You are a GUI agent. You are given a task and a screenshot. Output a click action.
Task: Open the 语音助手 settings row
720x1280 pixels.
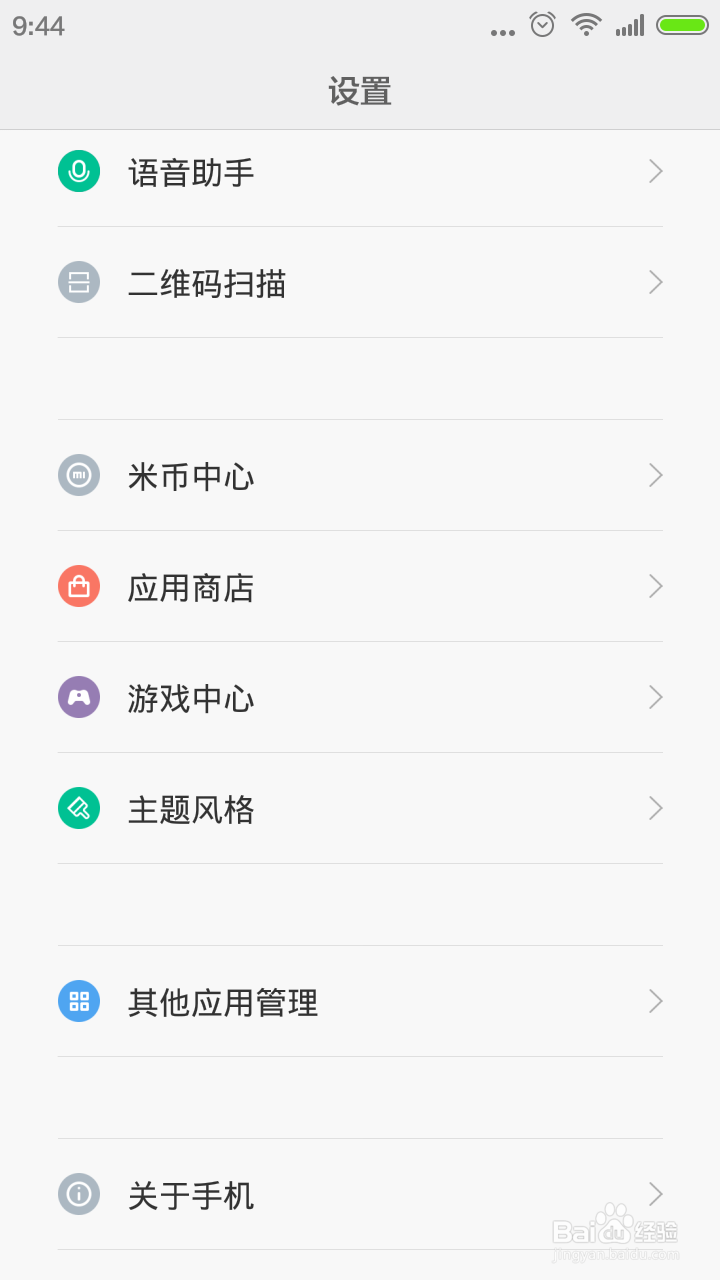click(x=360, y=172)
